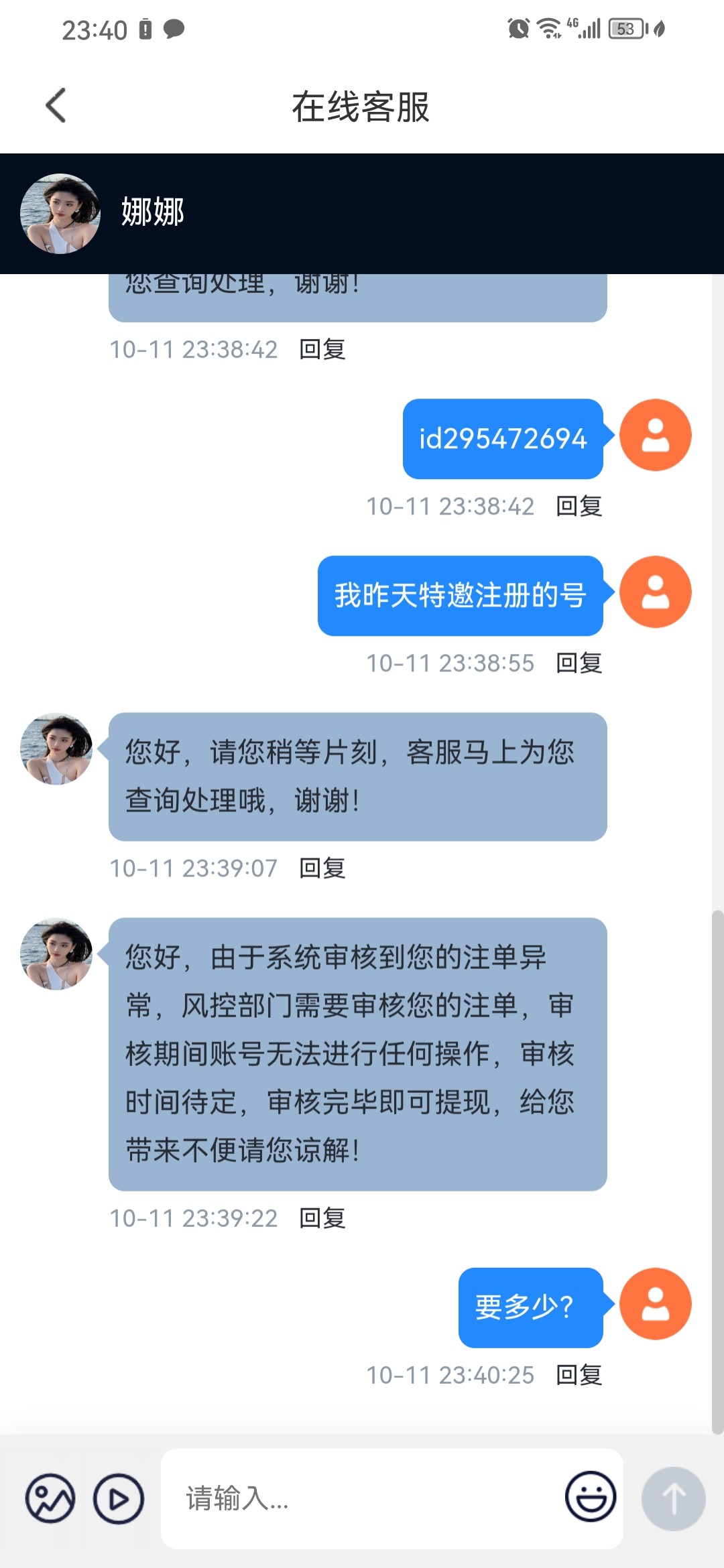This screenshot has height=1568, width=724.
Task: Go back from the 在线客服 chat
Action: coord(56,106)
